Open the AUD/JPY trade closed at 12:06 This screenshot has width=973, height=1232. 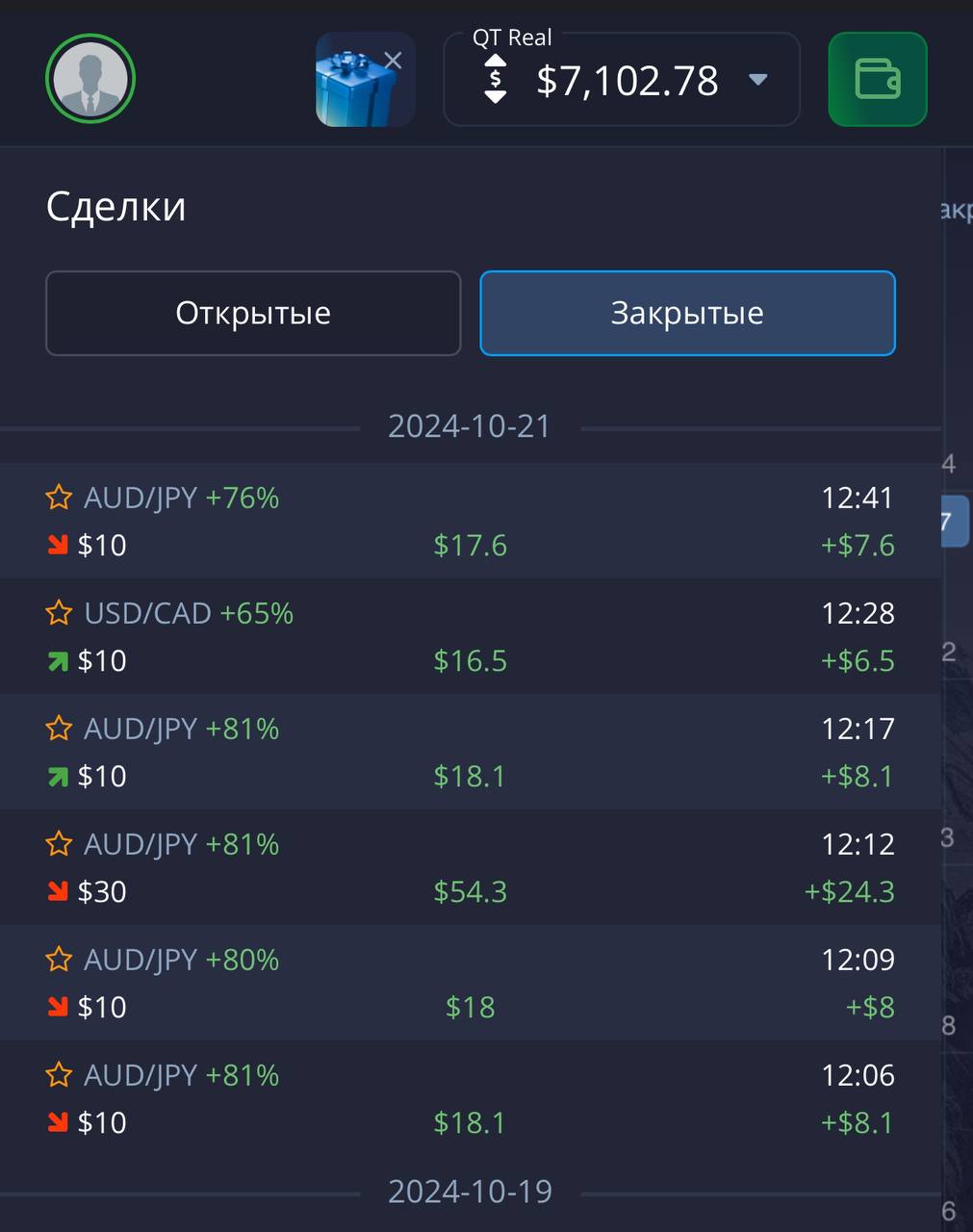pos(471,1098)
